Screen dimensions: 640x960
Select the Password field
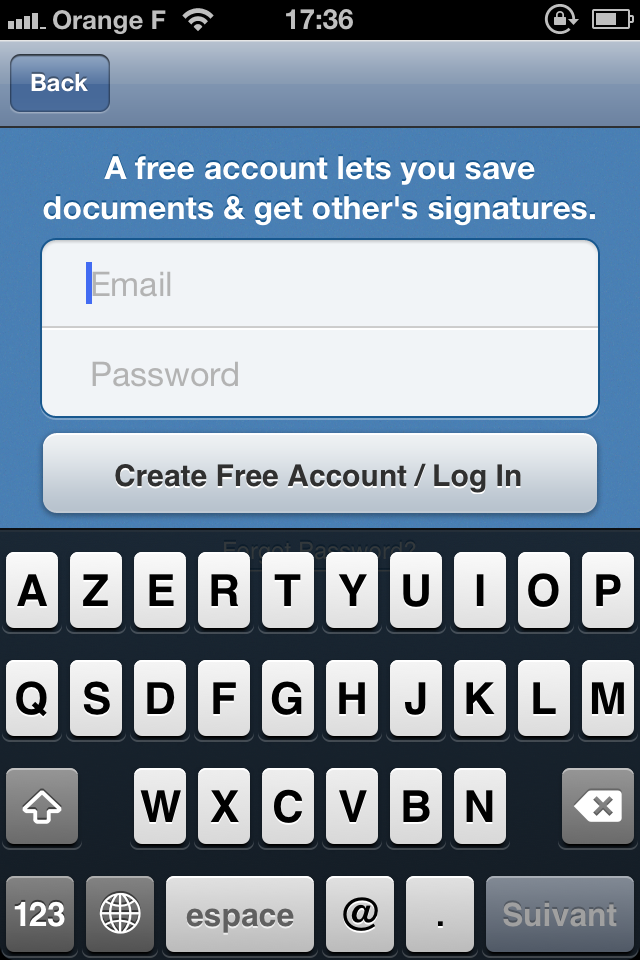coord(320,374)
